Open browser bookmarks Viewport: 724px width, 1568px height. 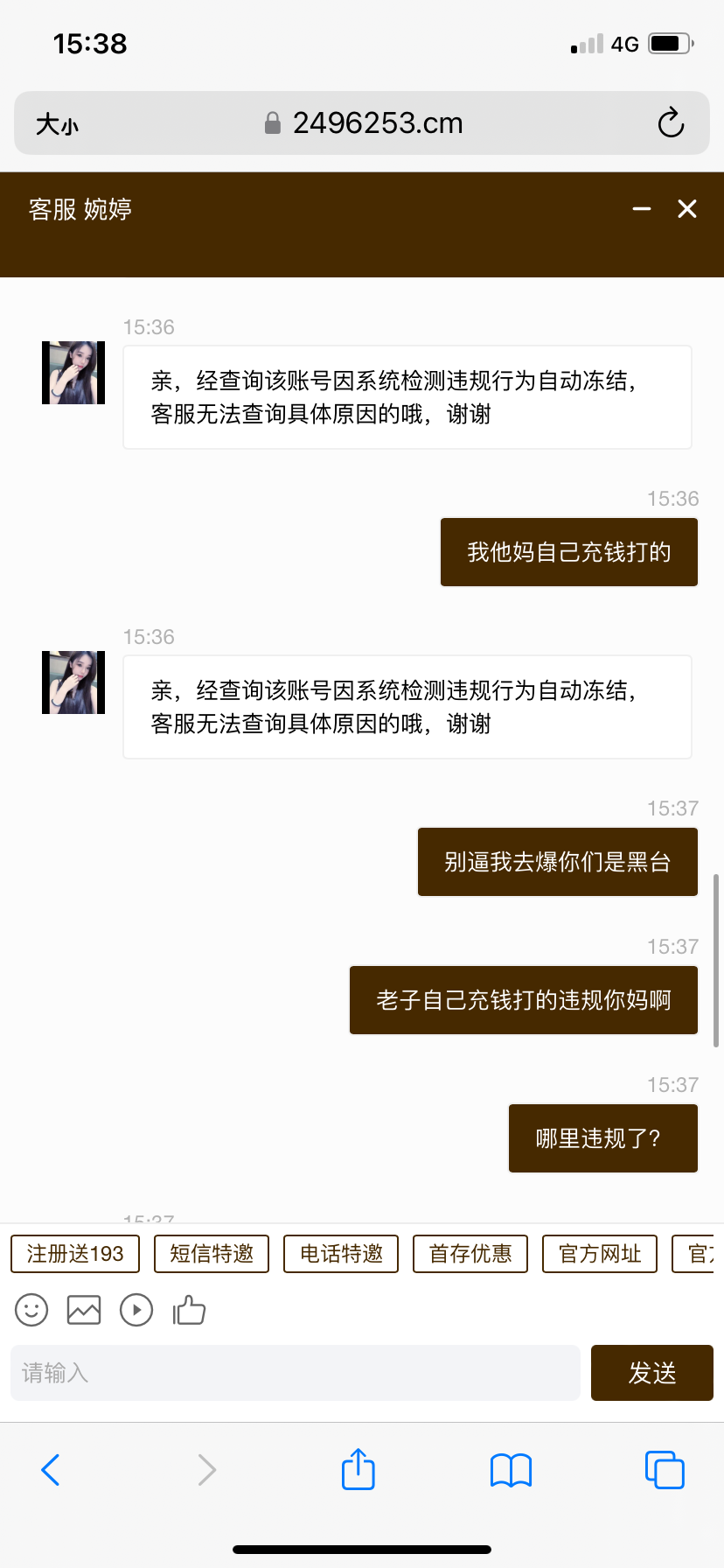(512, 1470)
